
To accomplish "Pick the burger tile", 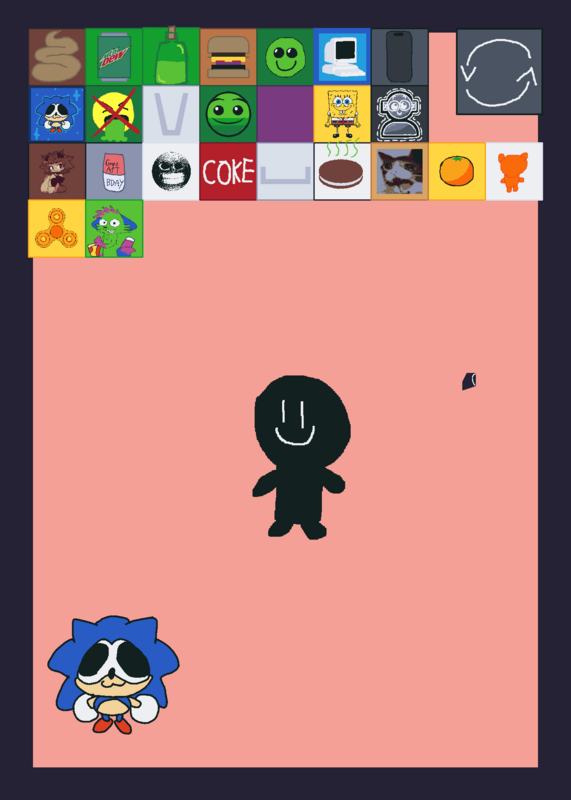I will 228,57.
